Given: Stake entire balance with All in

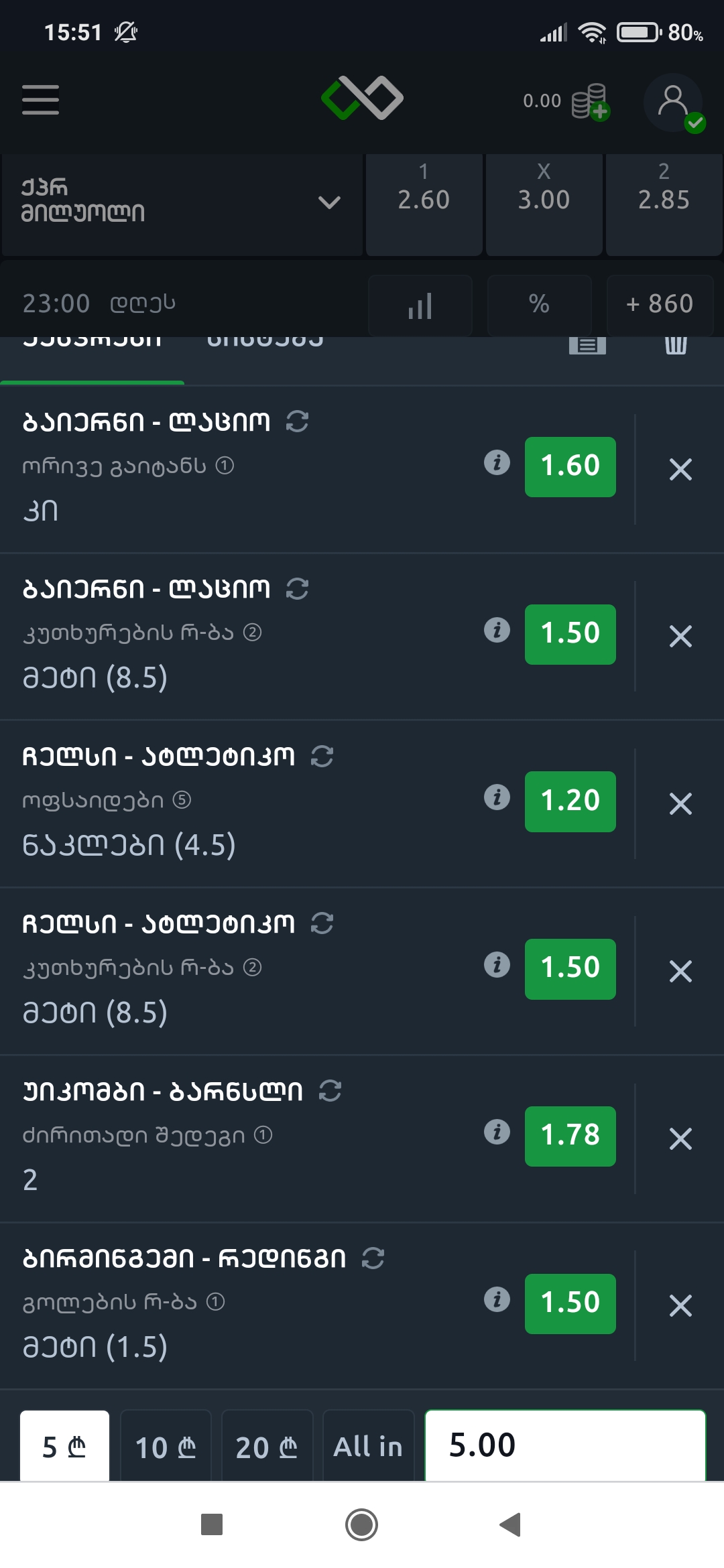Looking at the screenshot, I should (368, 1447).
